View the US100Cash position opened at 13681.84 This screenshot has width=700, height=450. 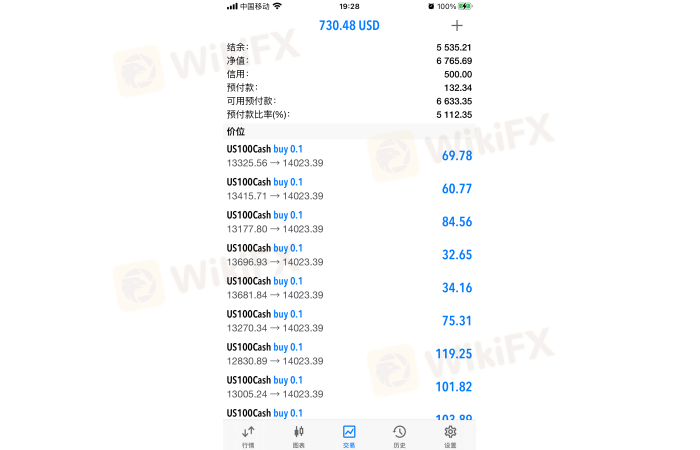348,288
